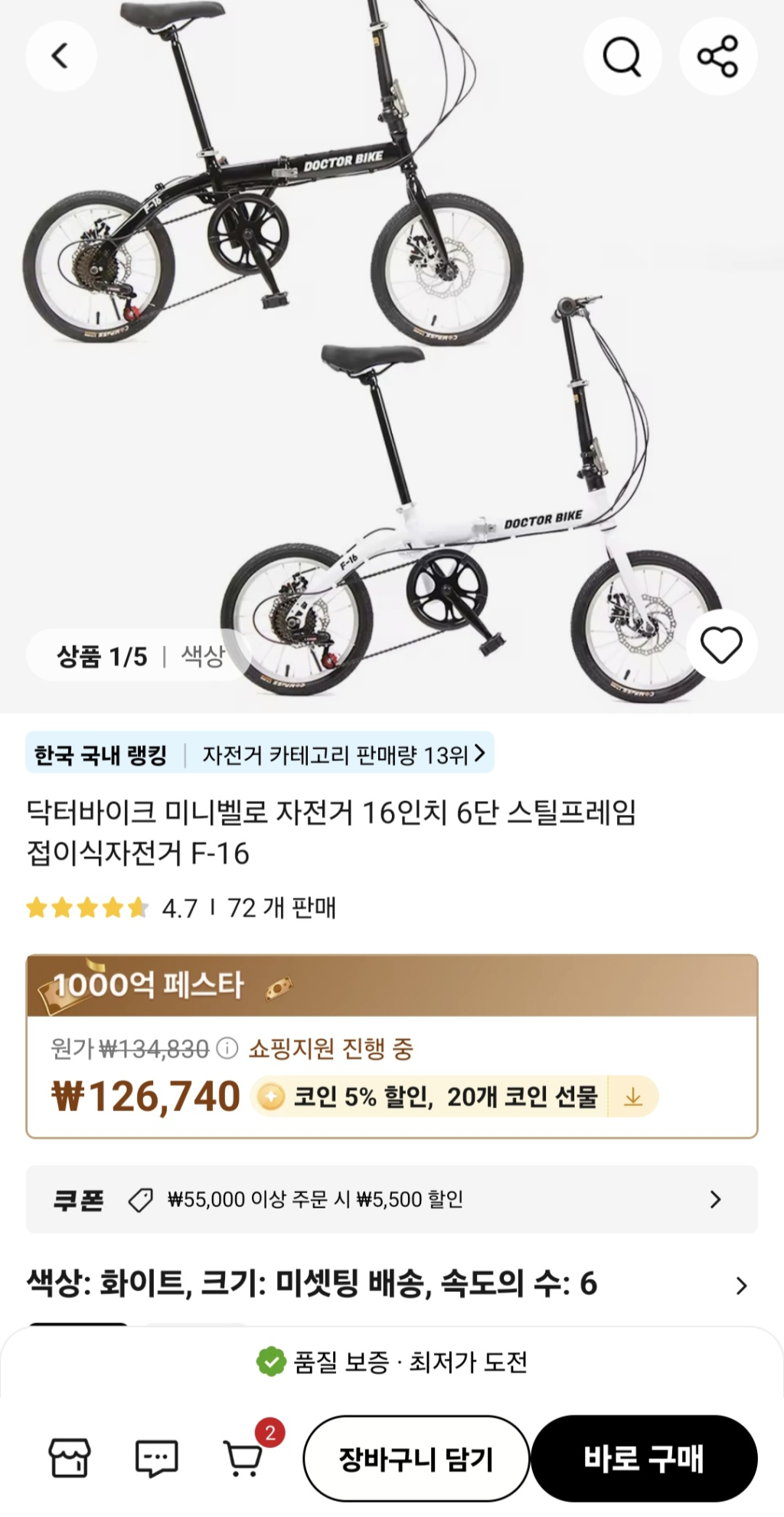
Task: Open the shopping cart
Action: (x=243, y=1457)
